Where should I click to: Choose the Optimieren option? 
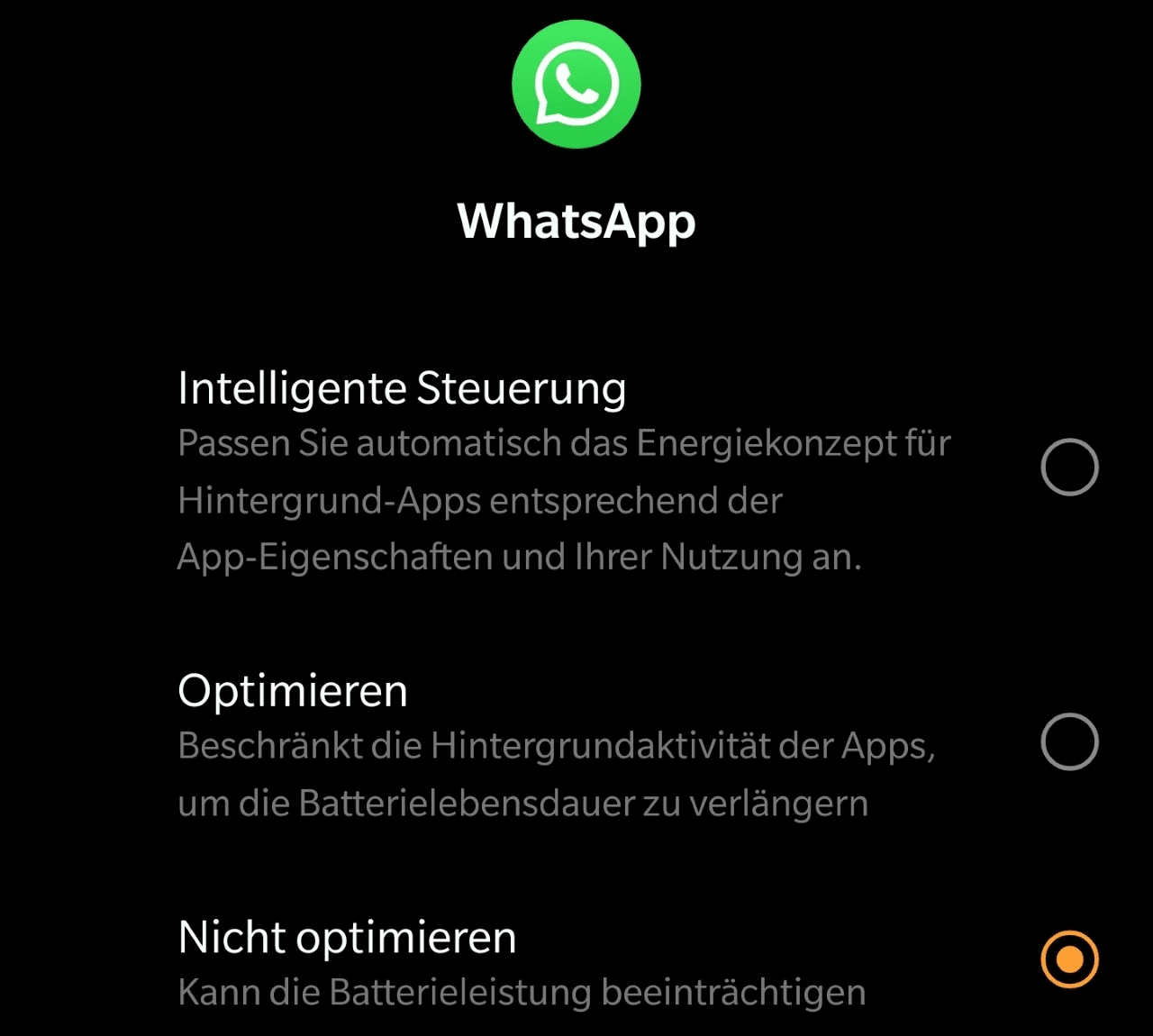1069,741
